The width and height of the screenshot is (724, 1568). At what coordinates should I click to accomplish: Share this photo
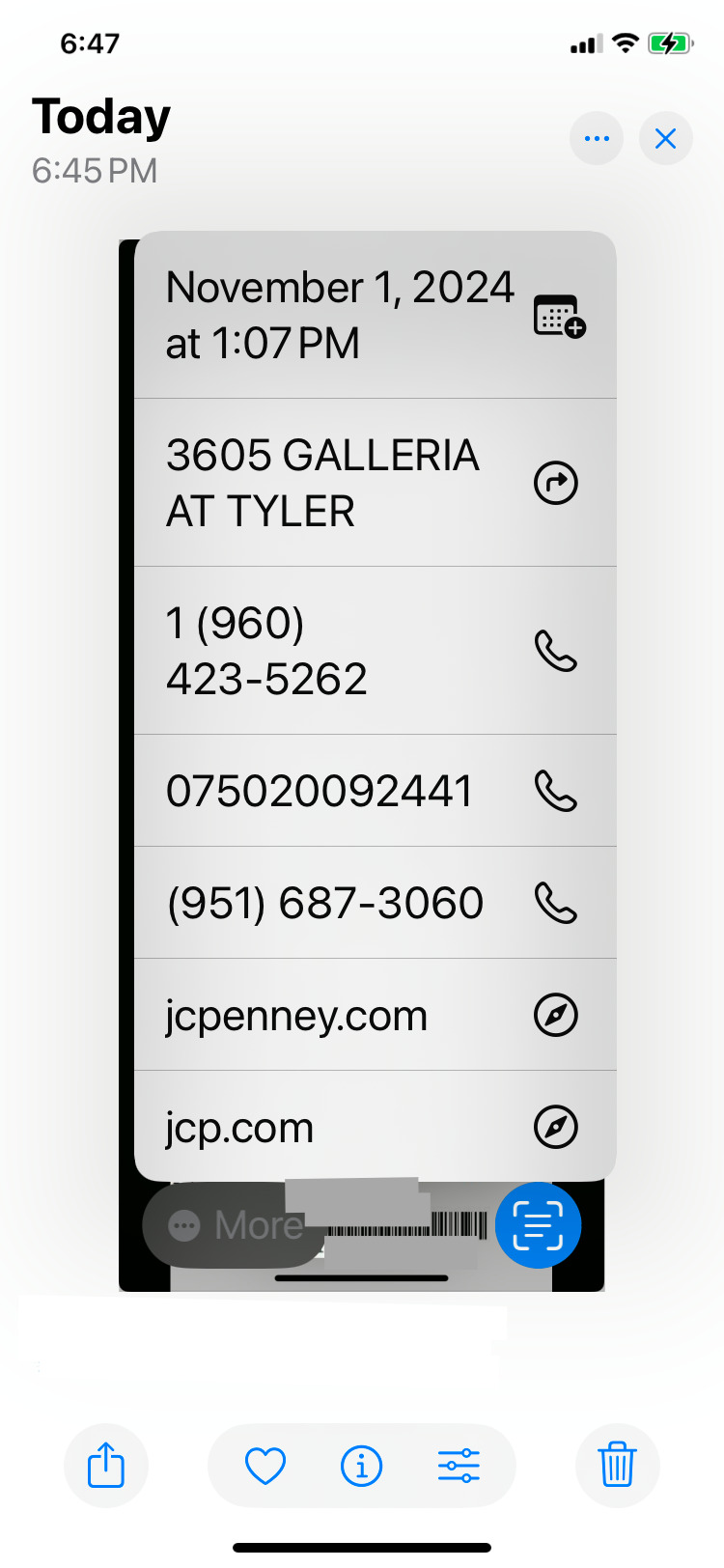[x=106, y=1466]
